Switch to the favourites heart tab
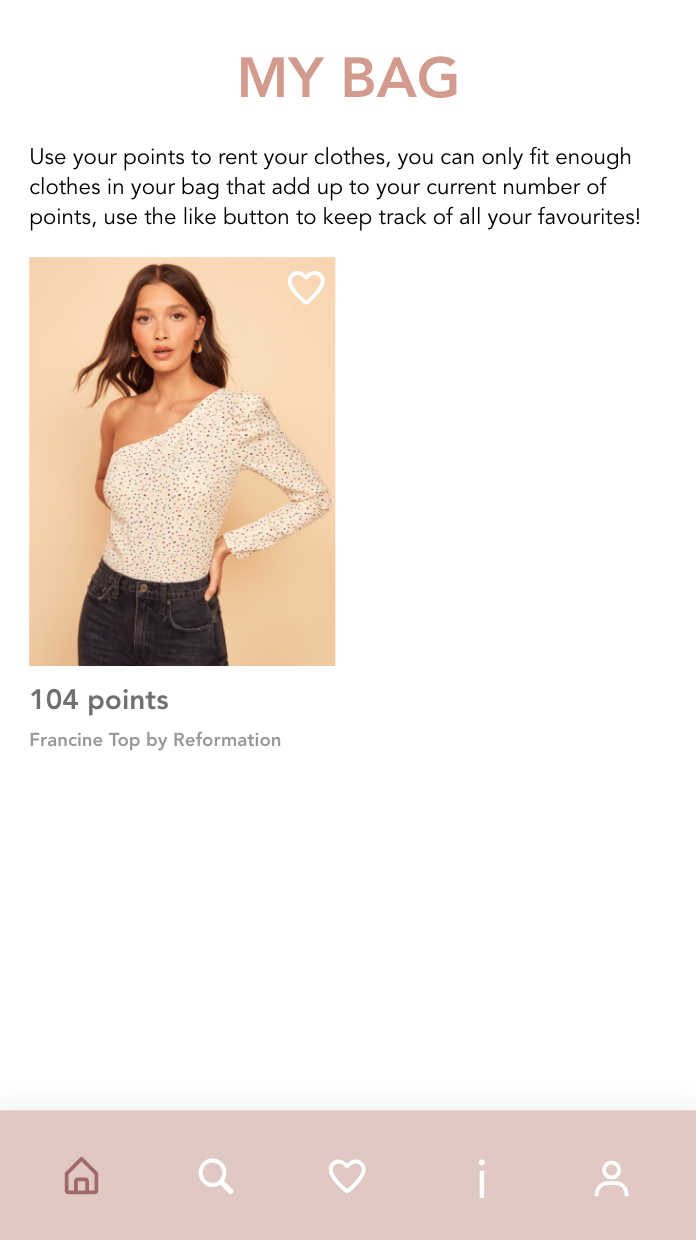Viewport: 696px width, 1240px height. pyautogui.click(x=347, y=1176)
